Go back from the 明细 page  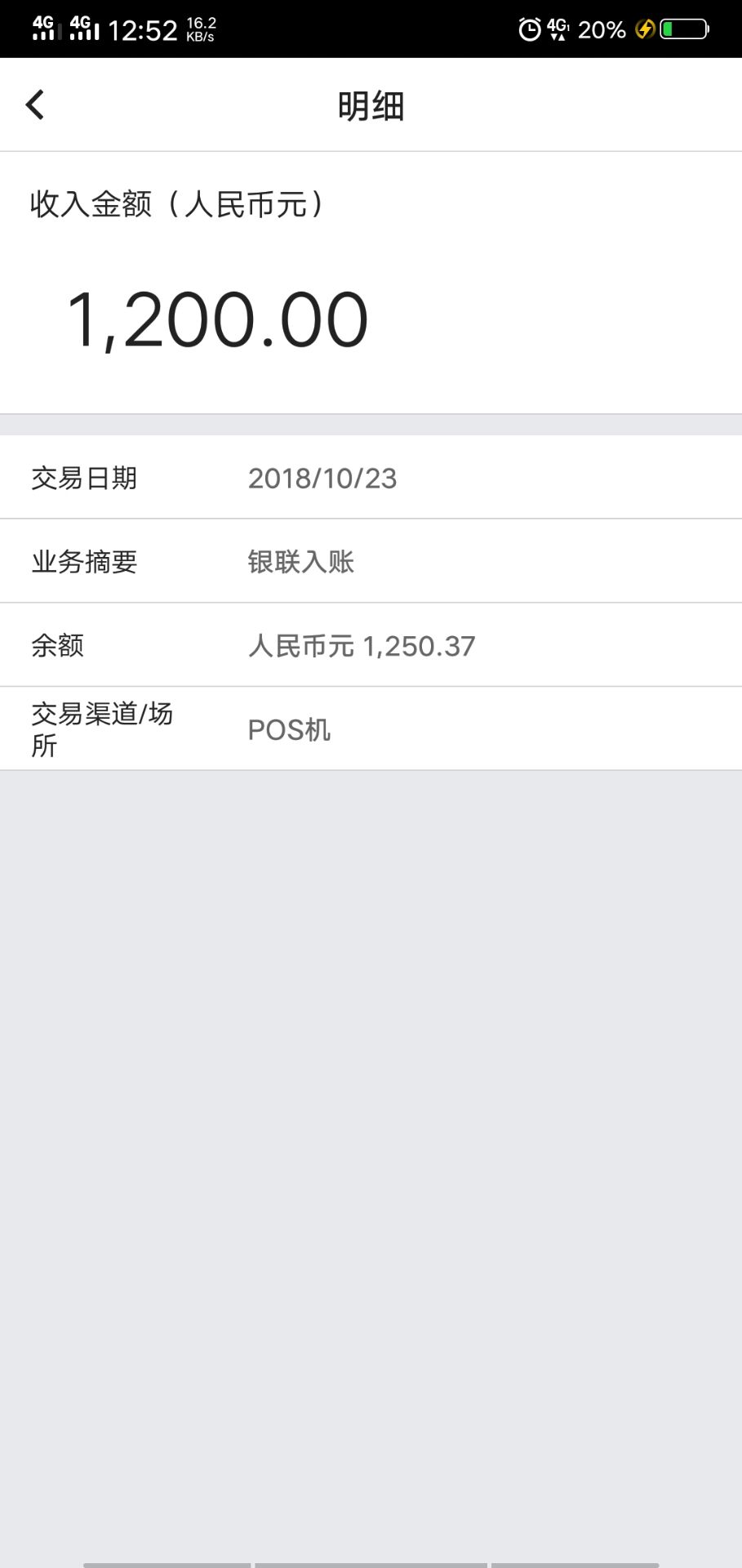(x=35, y=105)
